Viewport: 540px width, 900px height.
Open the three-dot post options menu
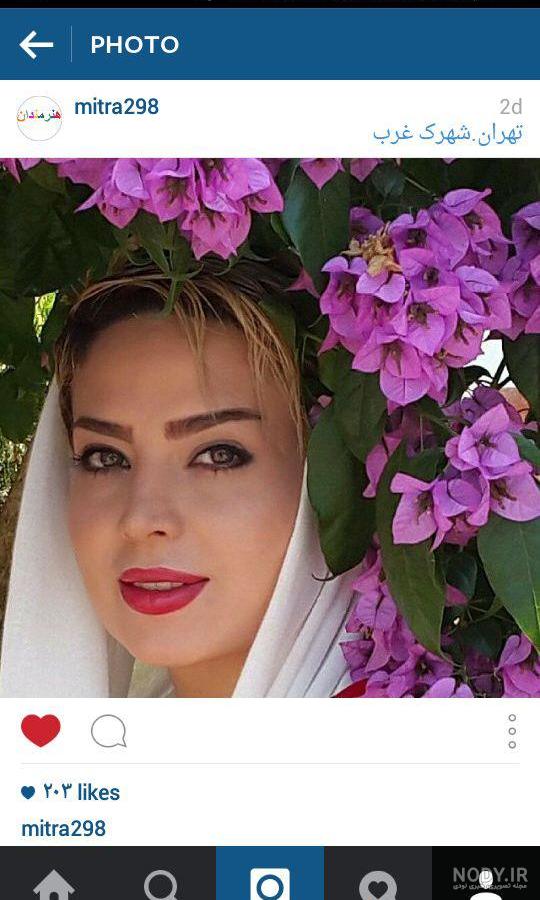512,731
